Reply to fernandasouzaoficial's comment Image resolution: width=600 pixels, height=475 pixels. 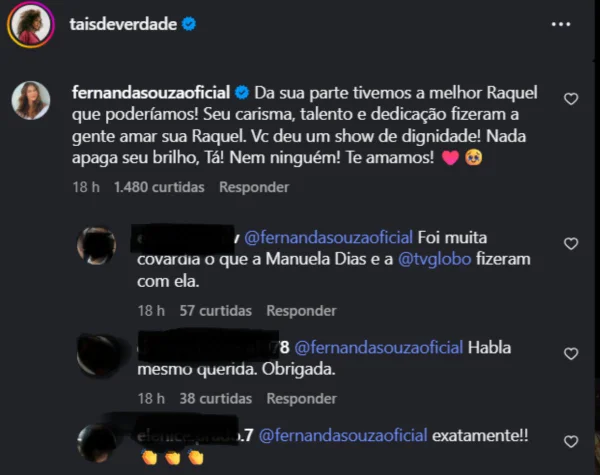[254, 187]
